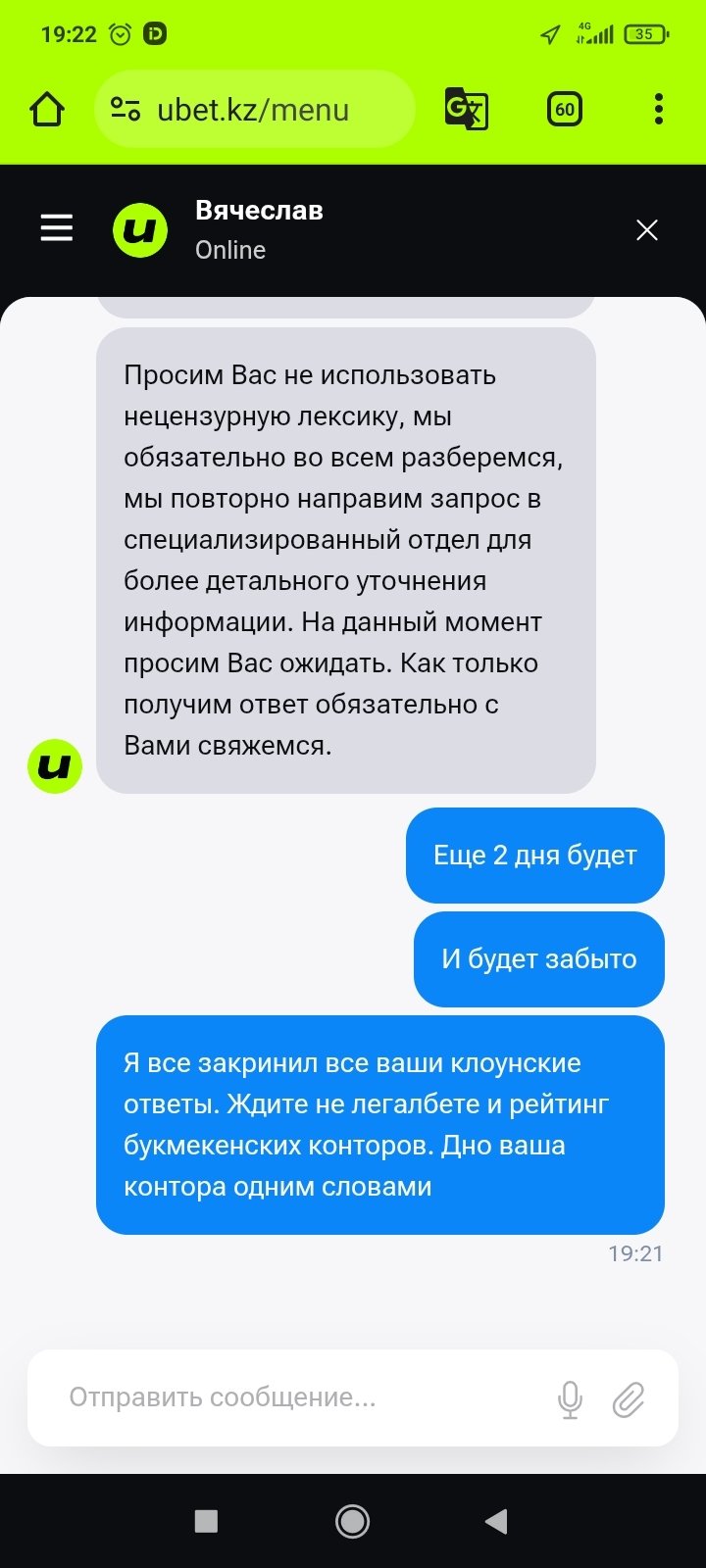The height and width of the screenshot is (1568, 706).
Task: Close the support chat window
Action: [646, 230]
